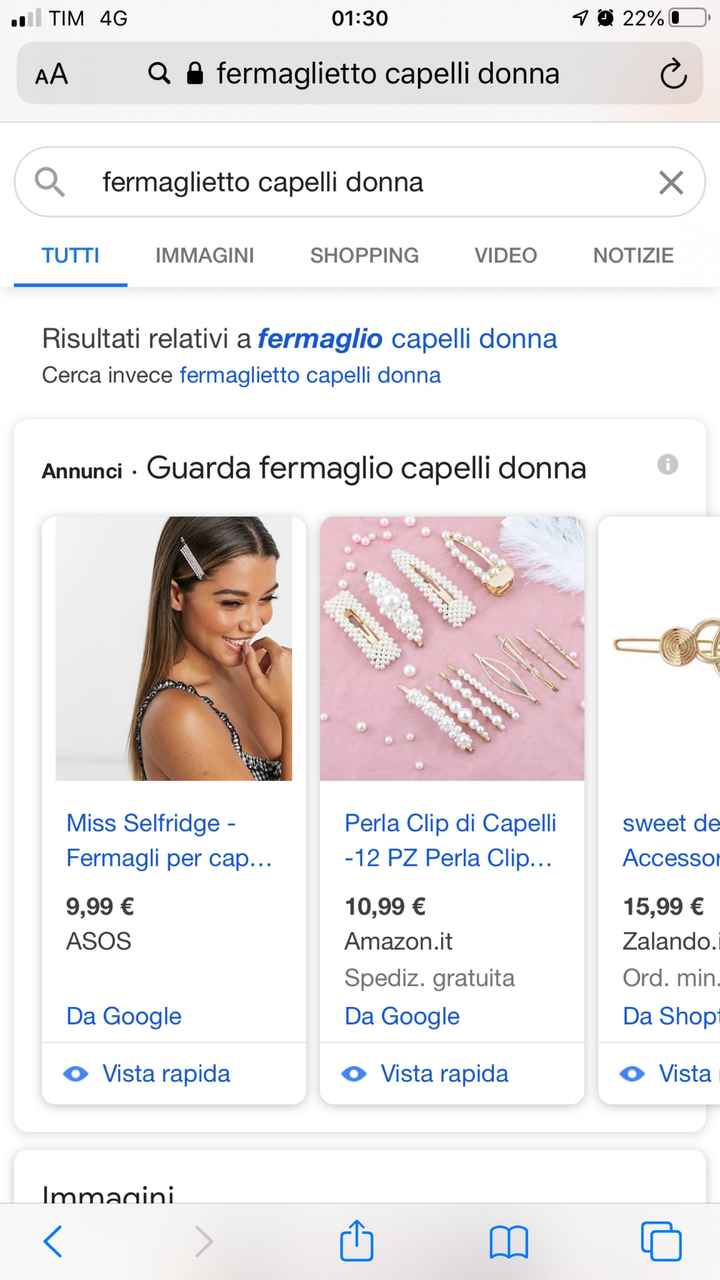The image size is (720, 1280).
Task: Switch to the Notizie tab
Action: pos(632,255)
